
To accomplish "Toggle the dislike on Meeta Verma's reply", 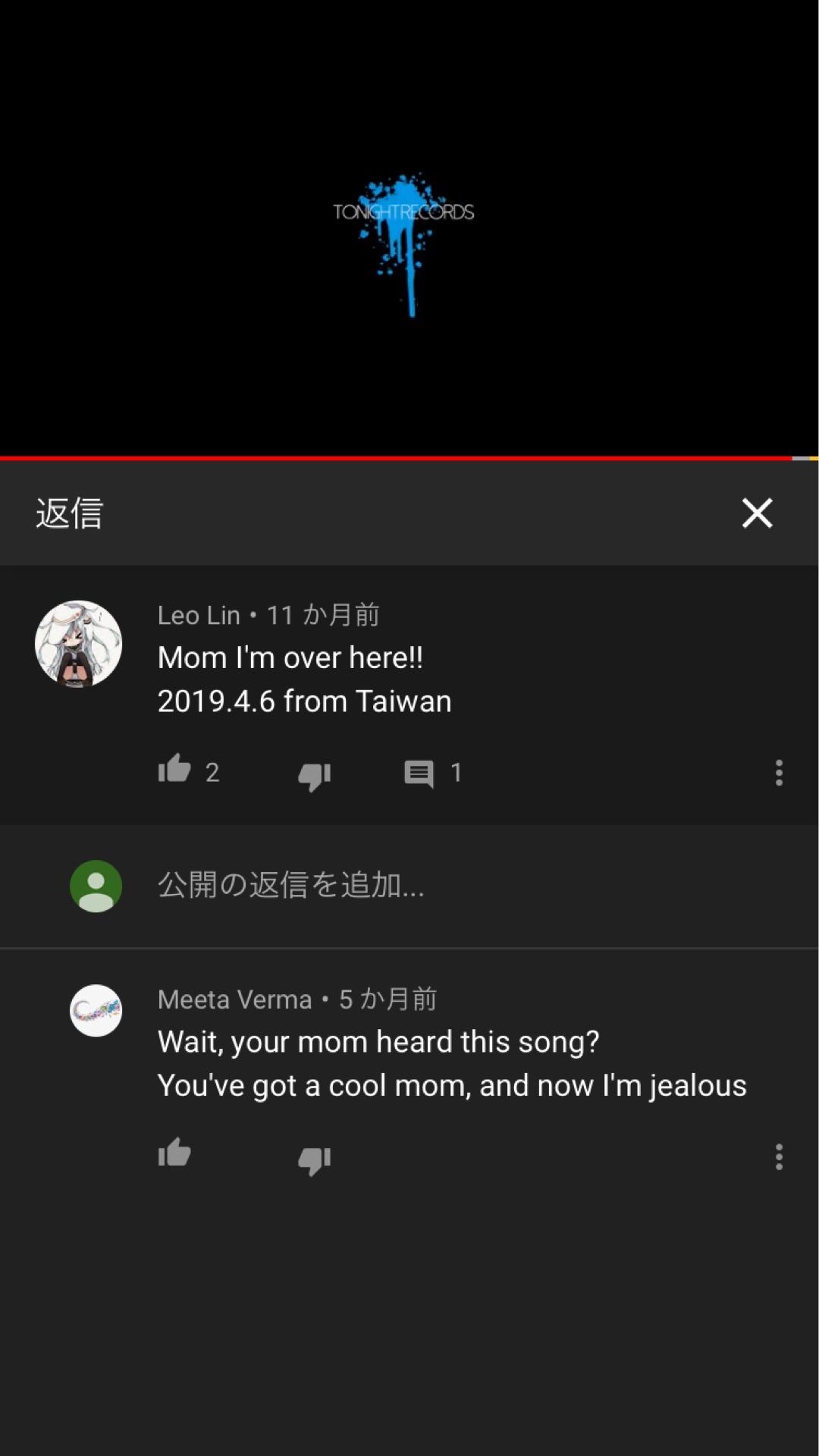I will click(x=315, y=1157).
